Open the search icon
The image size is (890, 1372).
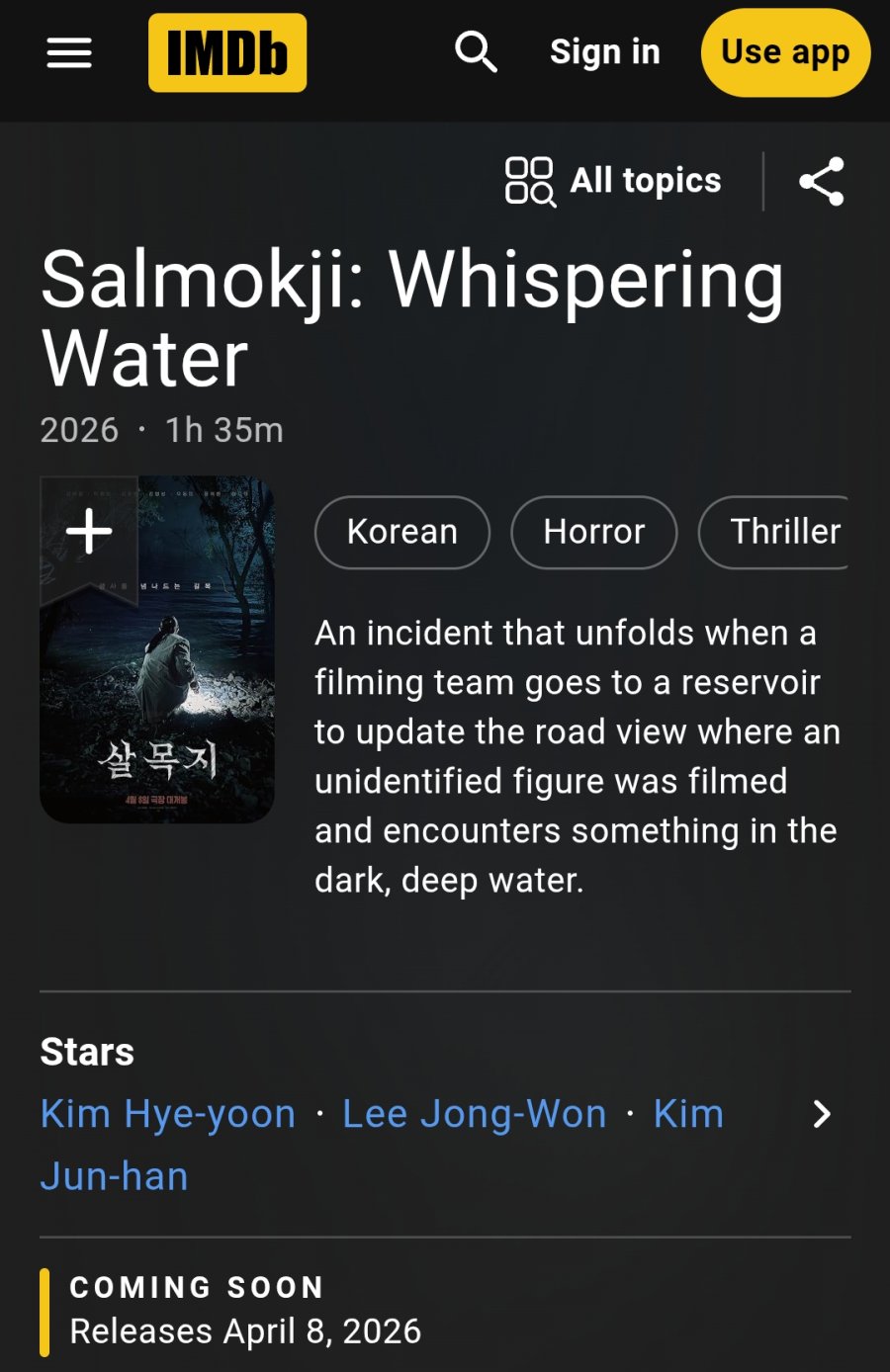[x=476, y=51]
